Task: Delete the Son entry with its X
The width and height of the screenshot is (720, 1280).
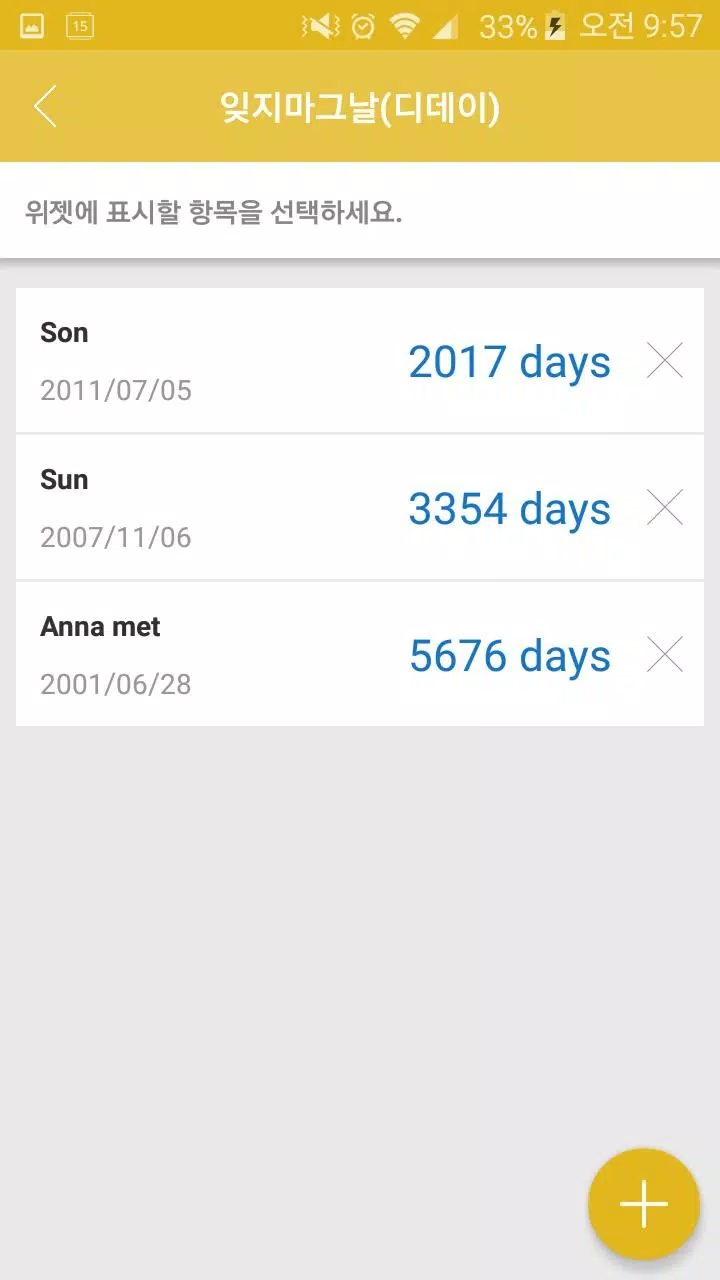Action: (x=665, y=360)
